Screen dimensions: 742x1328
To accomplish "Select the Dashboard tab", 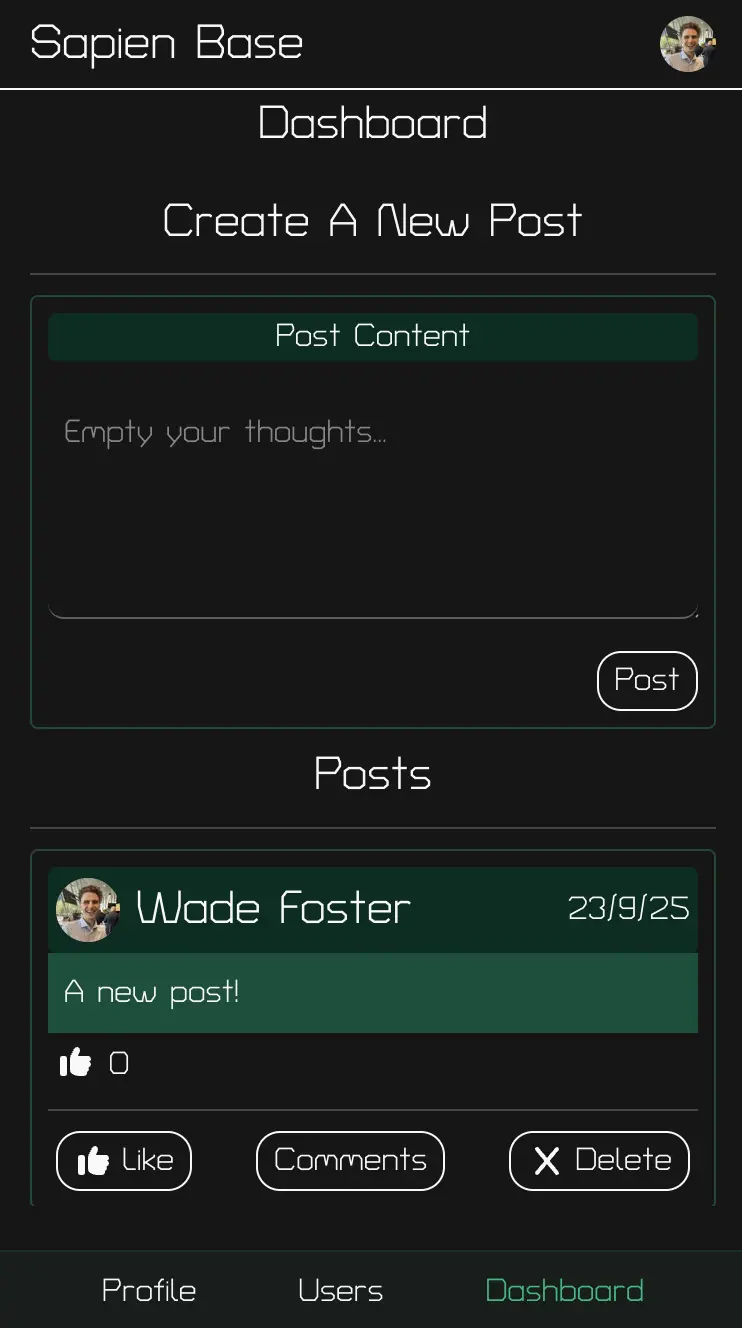I will [x=564, y=1291].
